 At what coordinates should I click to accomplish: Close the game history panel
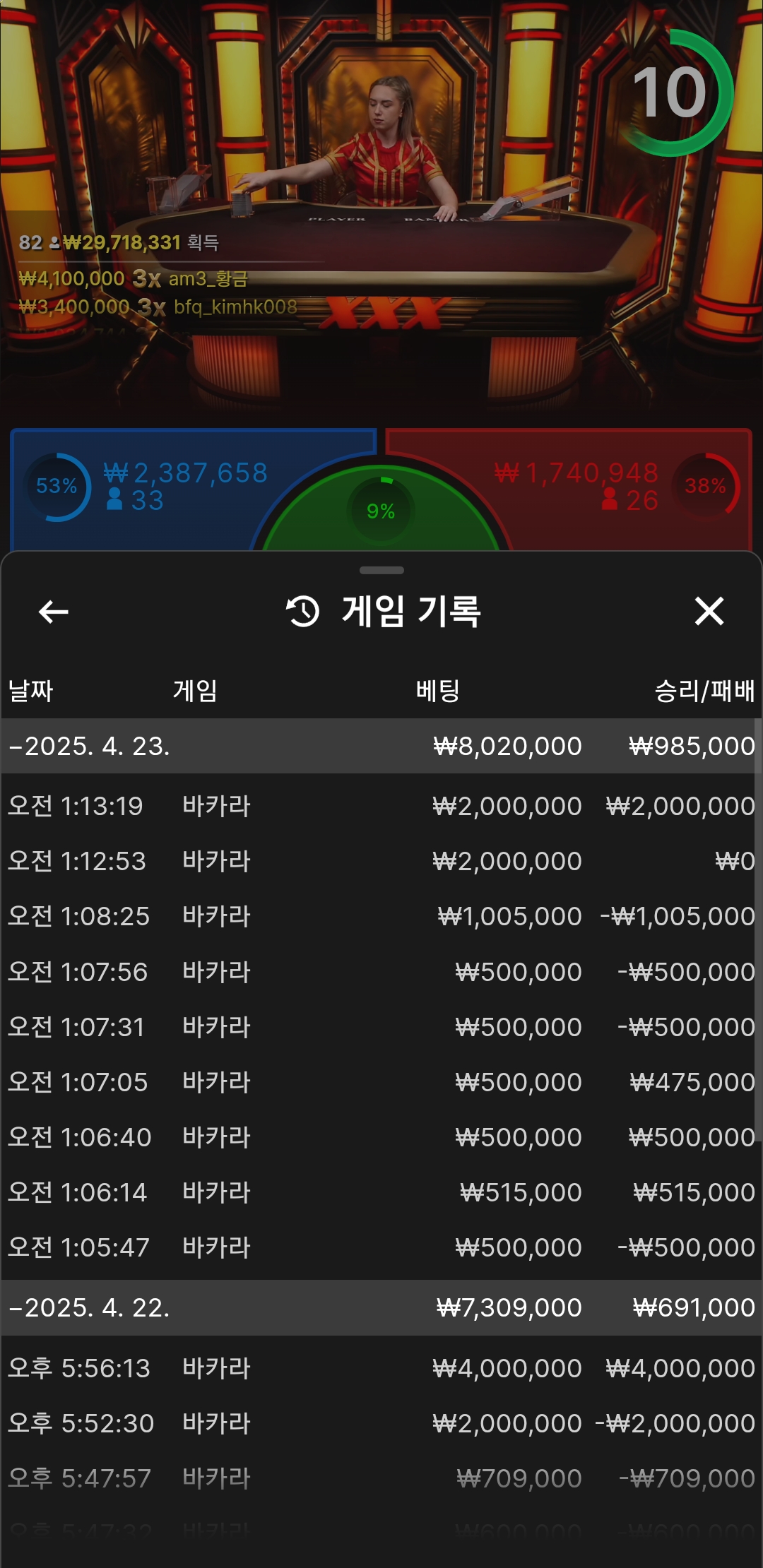pyautogui.click(x=709, y=612)
